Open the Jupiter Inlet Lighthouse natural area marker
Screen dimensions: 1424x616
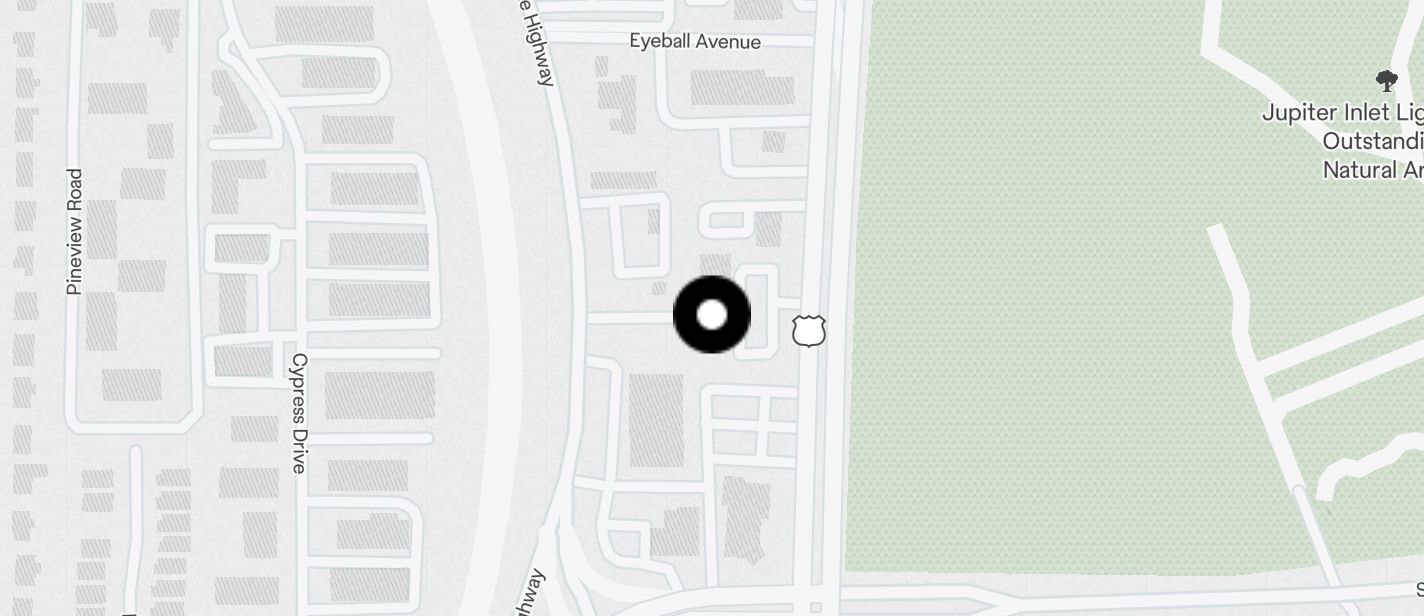pyautogui.click(x=1386, y=81)
